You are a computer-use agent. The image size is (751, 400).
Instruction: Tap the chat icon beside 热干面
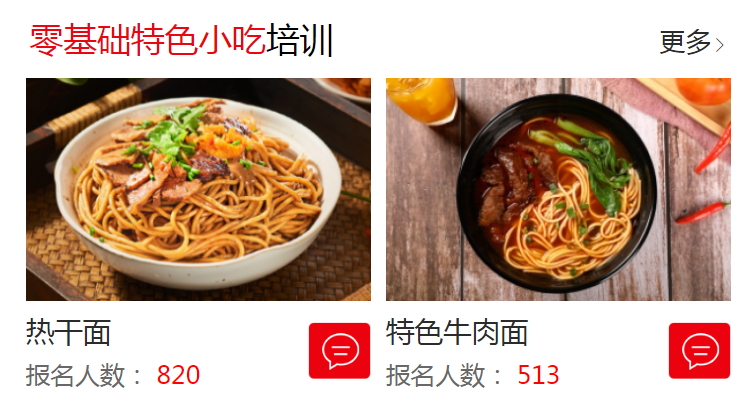coord(339,351)
